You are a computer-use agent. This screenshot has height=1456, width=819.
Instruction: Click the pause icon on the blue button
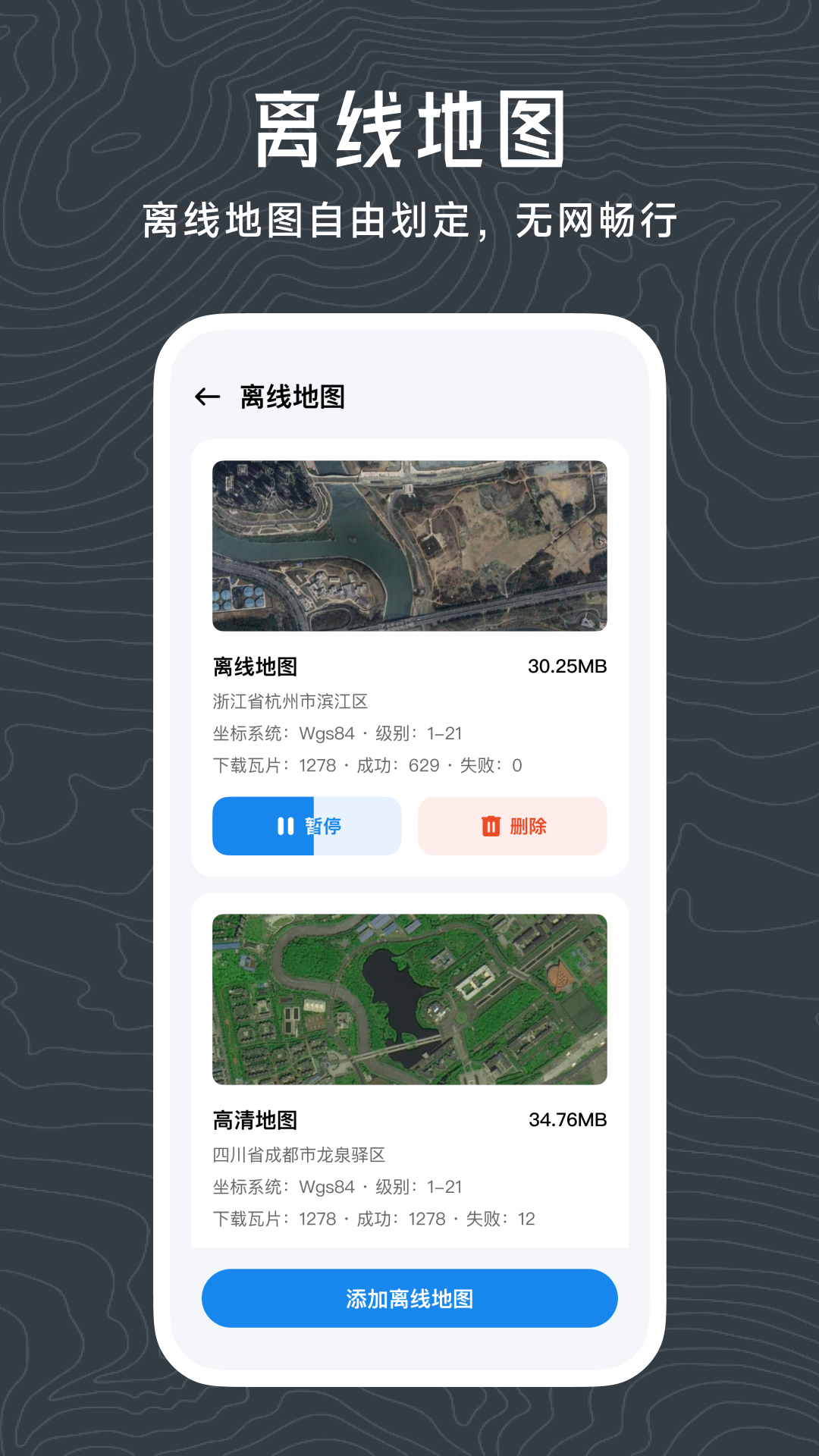(284, 827)
